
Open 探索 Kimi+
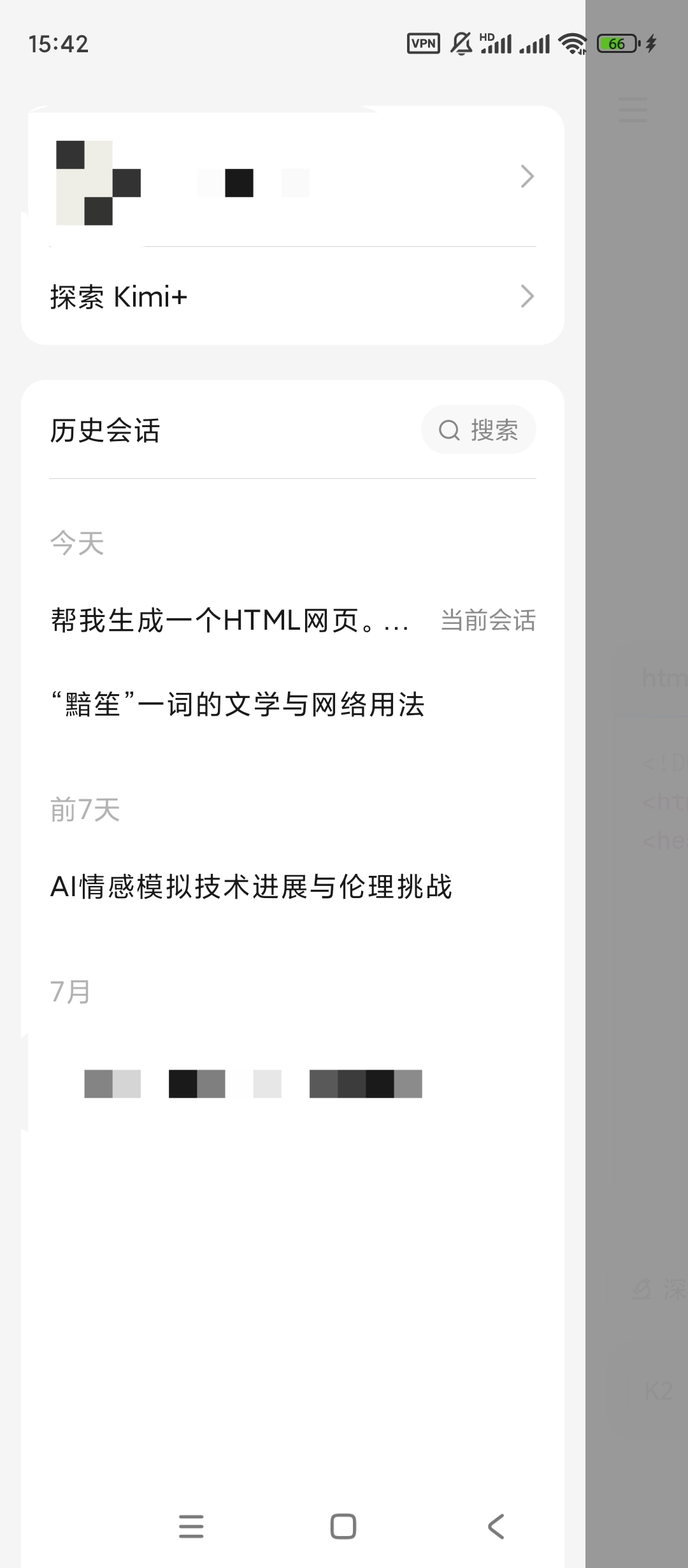(x=292, y=296)
